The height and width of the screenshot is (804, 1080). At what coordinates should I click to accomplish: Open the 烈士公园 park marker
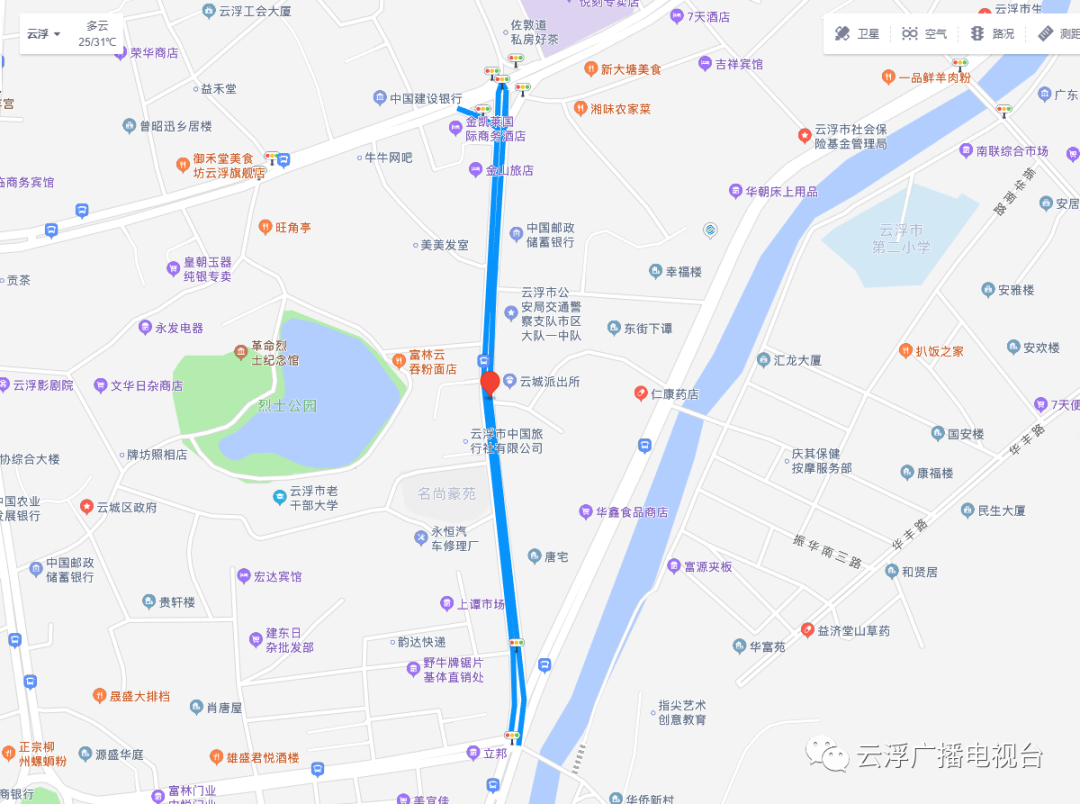click(287, 406)
